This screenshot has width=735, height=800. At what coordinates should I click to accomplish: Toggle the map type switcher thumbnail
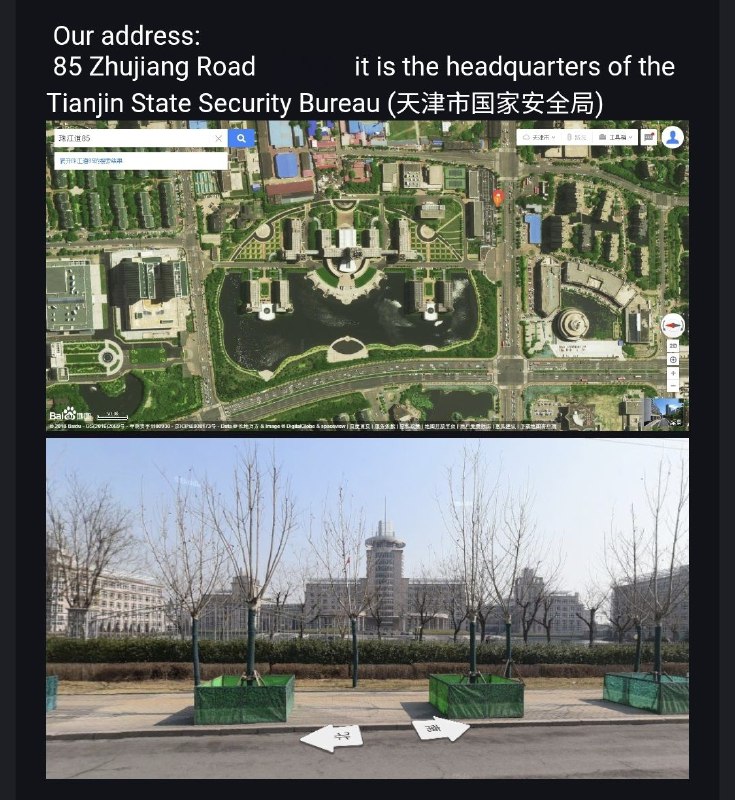coord(649,136)
